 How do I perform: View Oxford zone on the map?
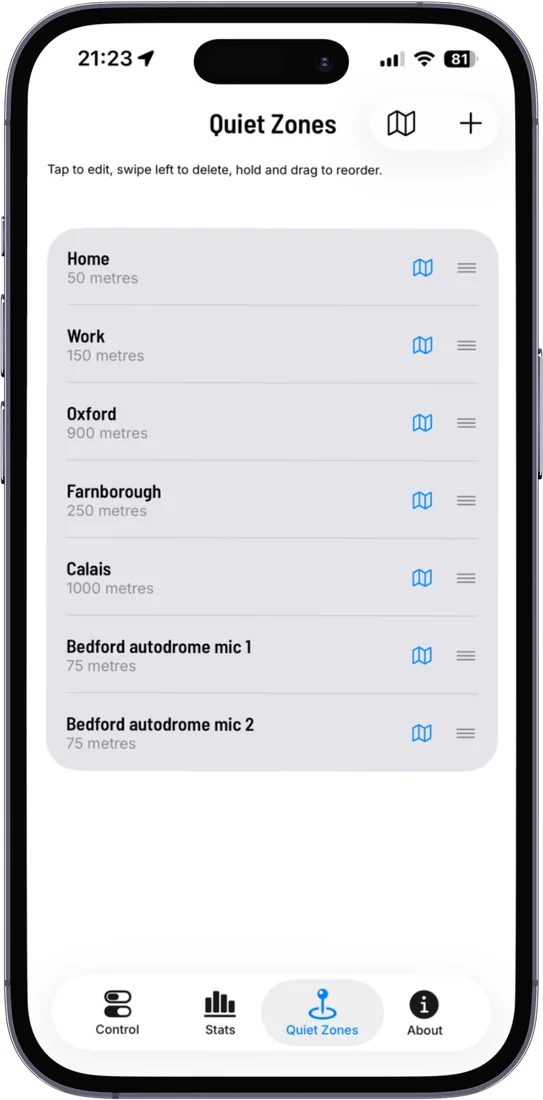coord(422,422)
